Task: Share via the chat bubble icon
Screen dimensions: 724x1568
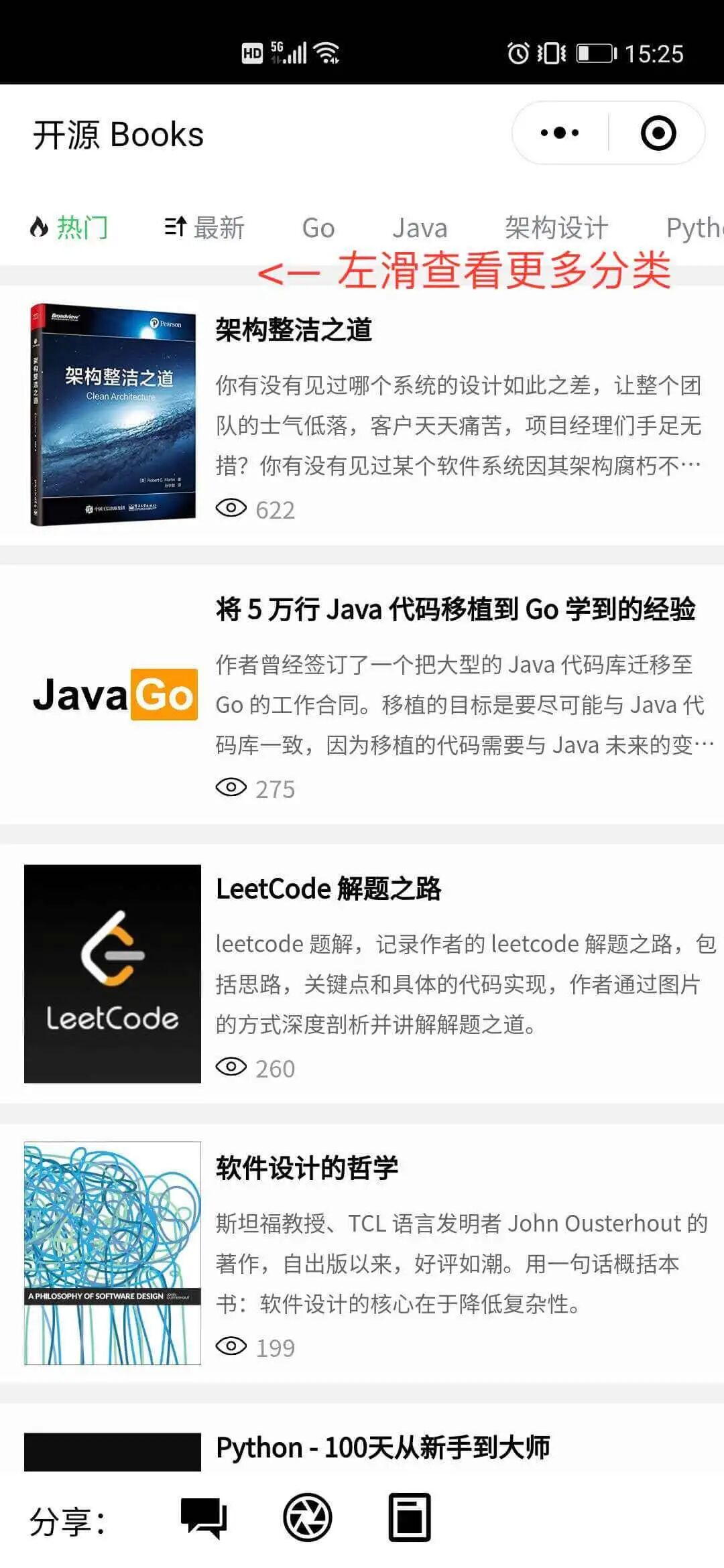Action: [x=204, y=1518]
